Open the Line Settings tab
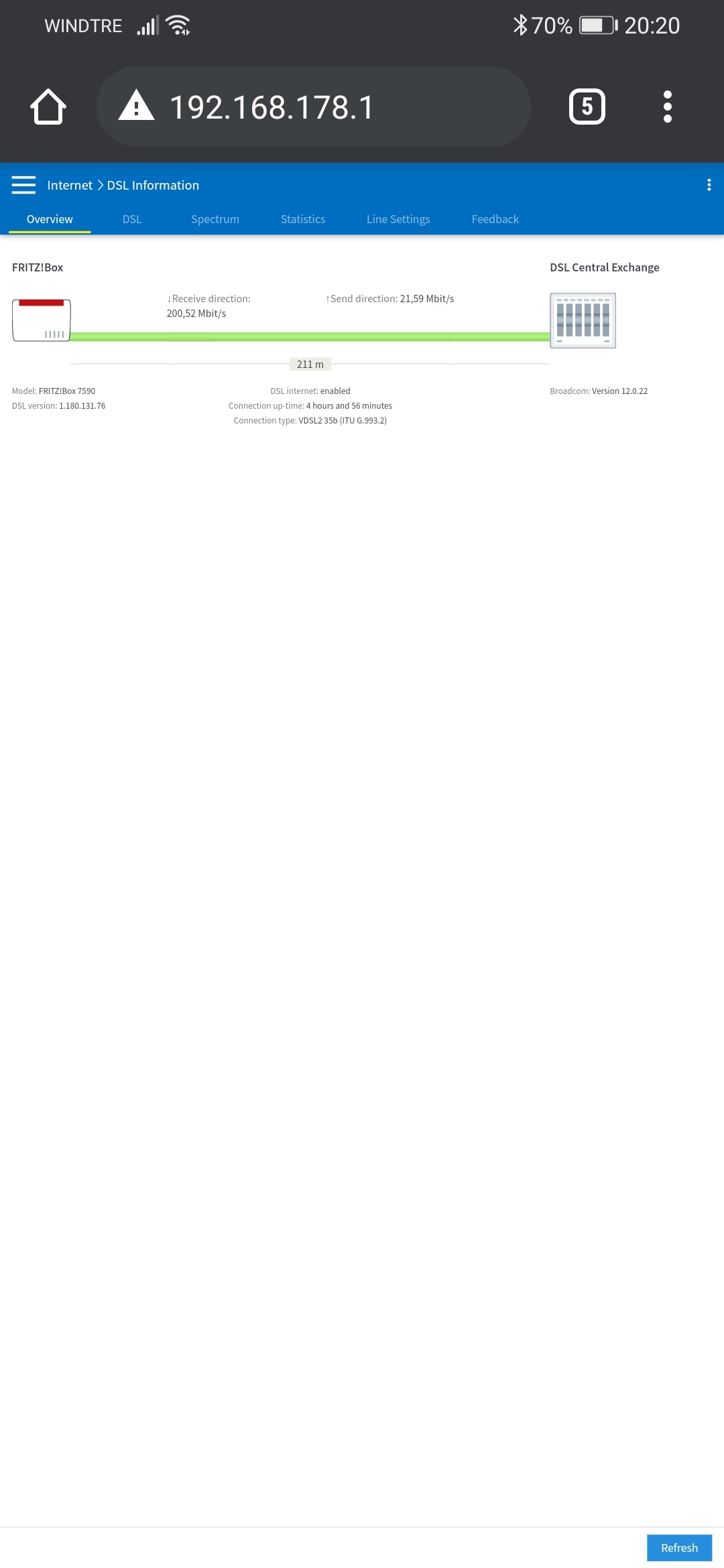The image size is (724, 1568). tap(398, 219)
